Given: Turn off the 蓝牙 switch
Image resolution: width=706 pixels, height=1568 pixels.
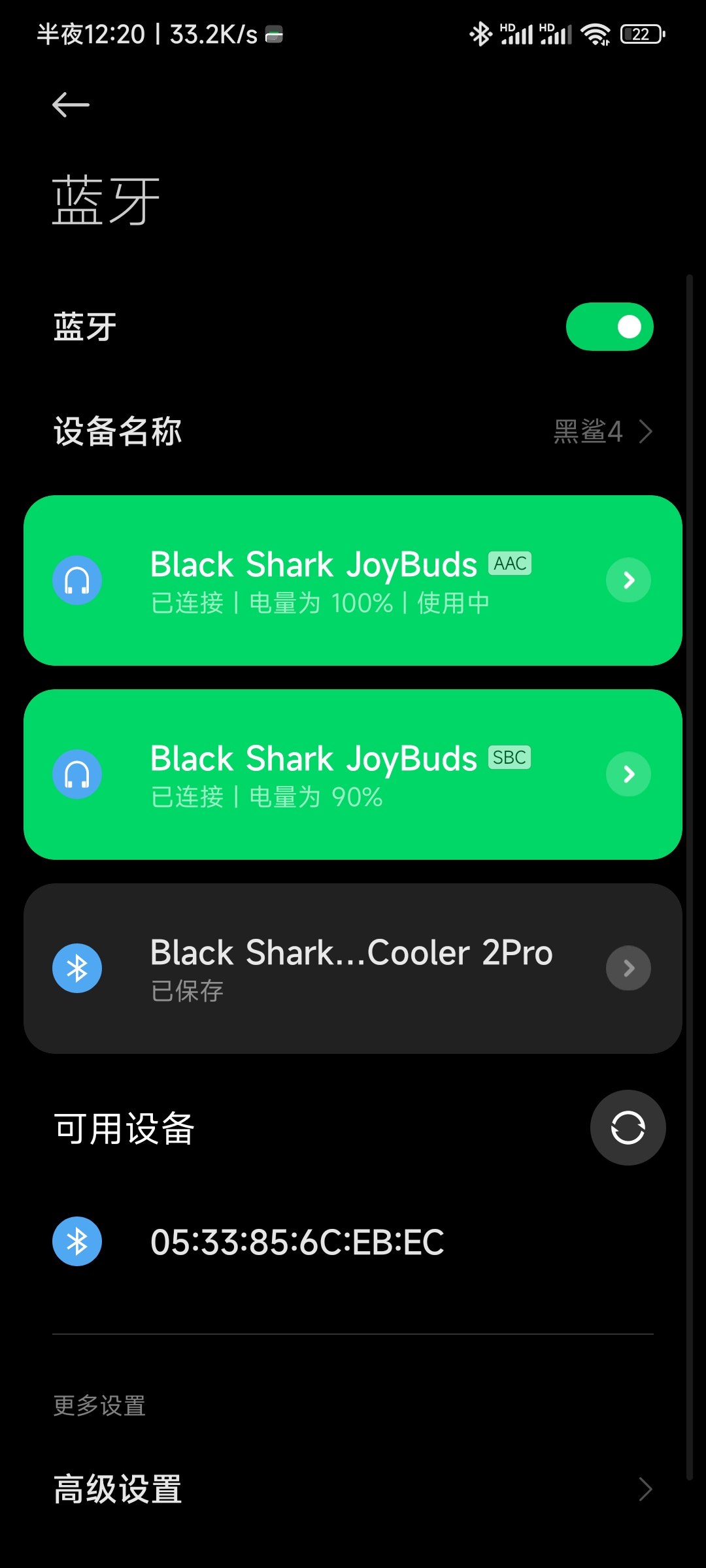Looking at the screenshot, I should coord(609,327).
